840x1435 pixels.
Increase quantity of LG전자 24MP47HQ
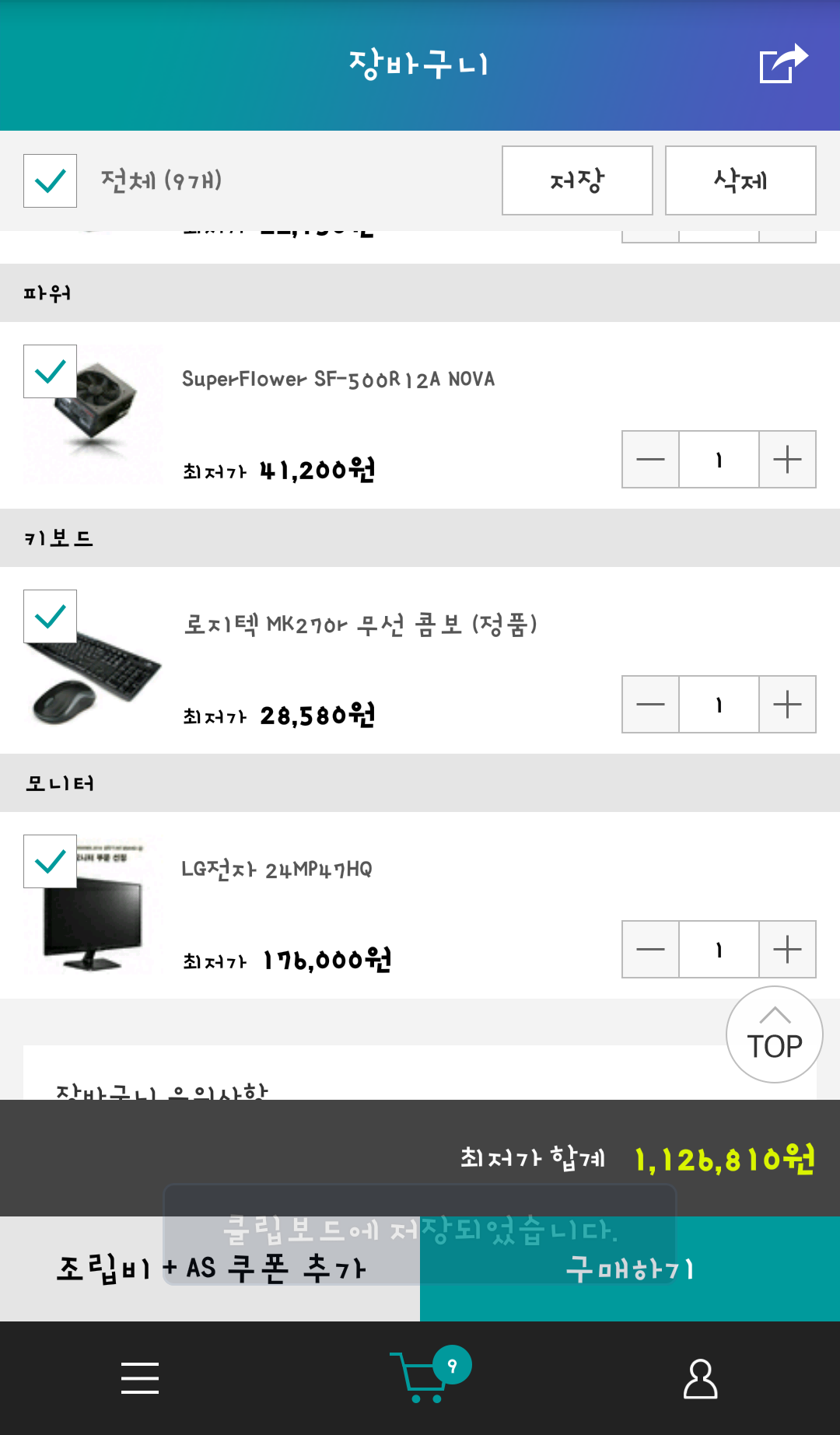click(x=787, y=950)
